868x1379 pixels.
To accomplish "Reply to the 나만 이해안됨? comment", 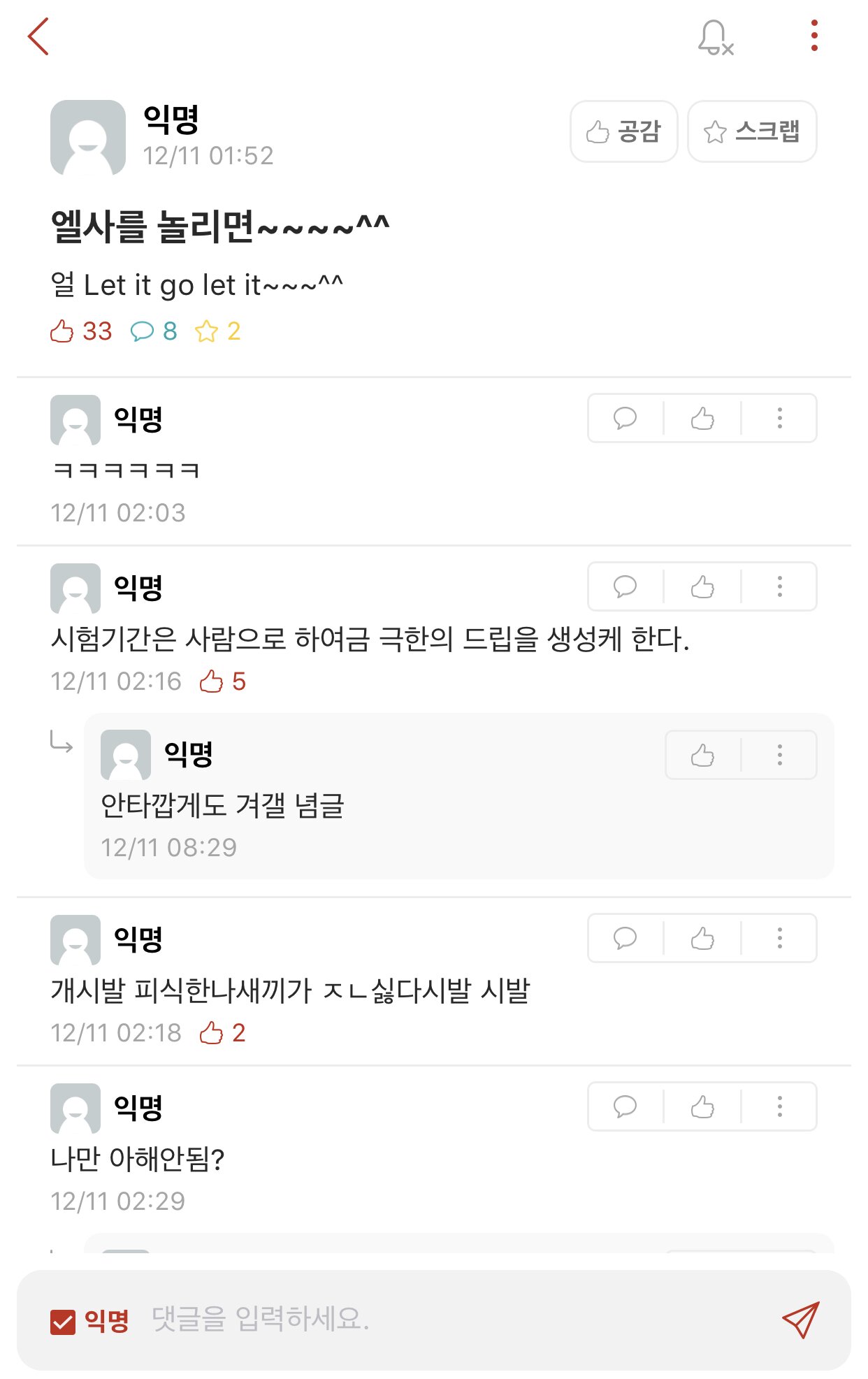I will (625, 1106).
